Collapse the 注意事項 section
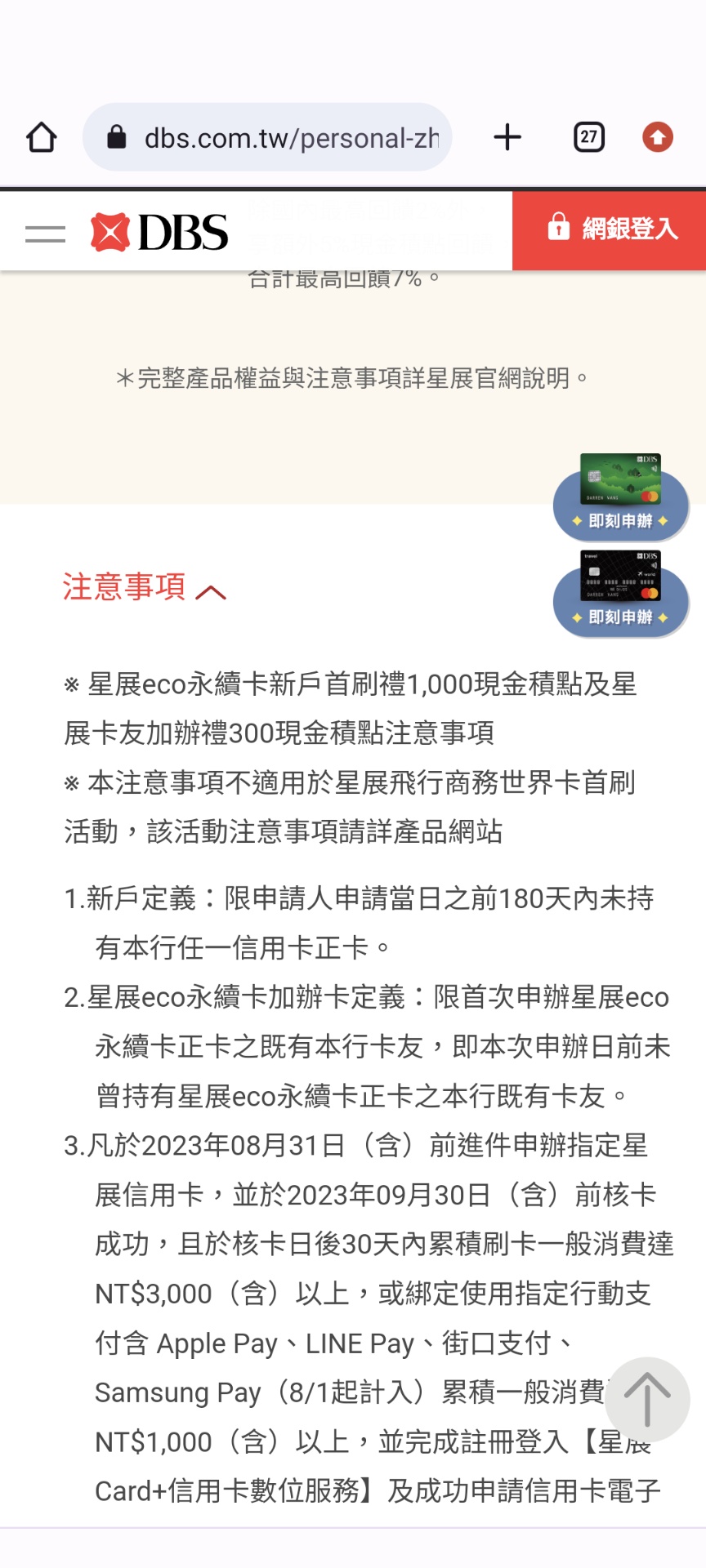This screenshot has width=706, height=1568. click(145, 588)
